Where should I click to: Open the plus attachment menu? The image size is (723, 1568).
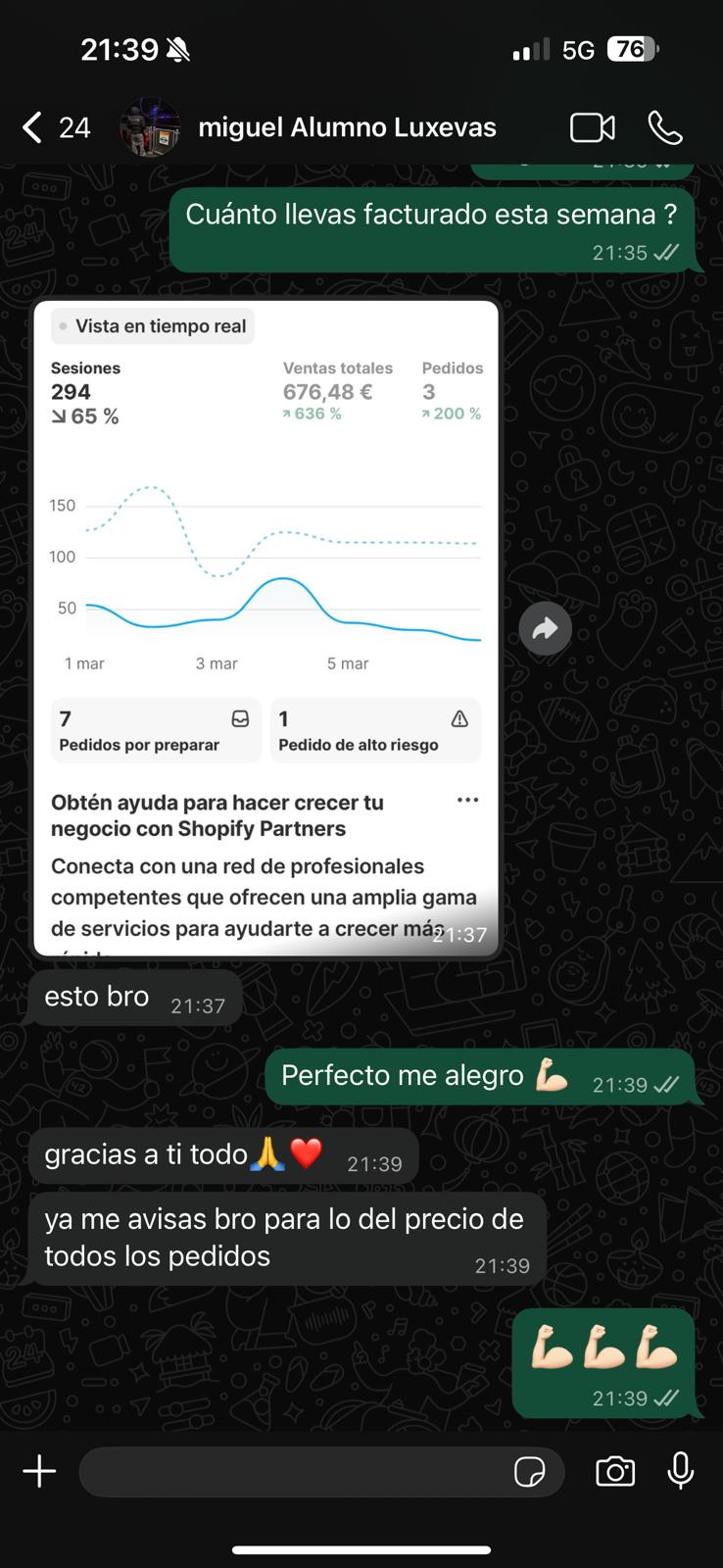[x=39, y=1471]
